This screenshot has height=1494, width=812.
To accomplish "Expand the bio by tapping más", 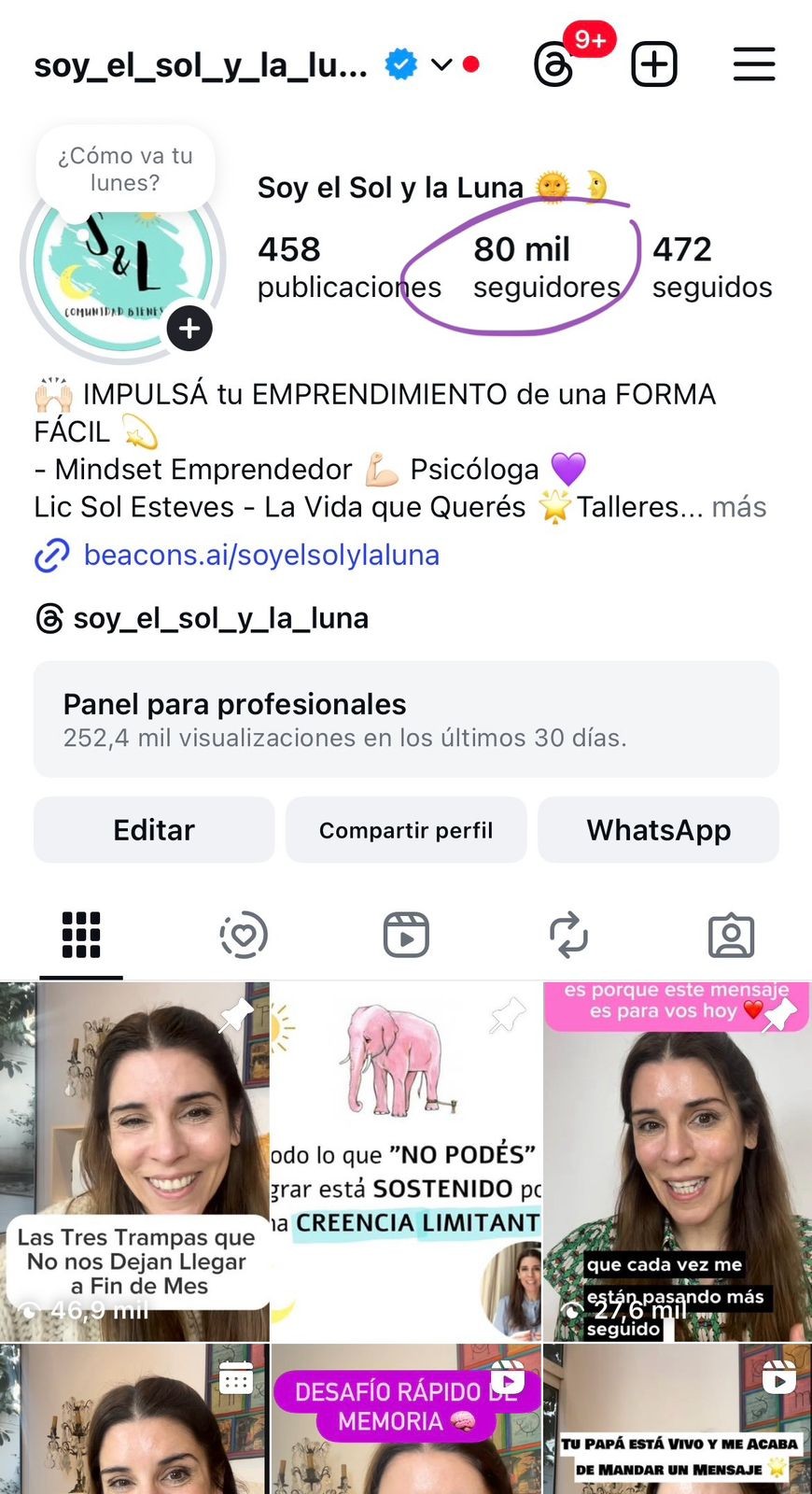I will tap(738, 507).
